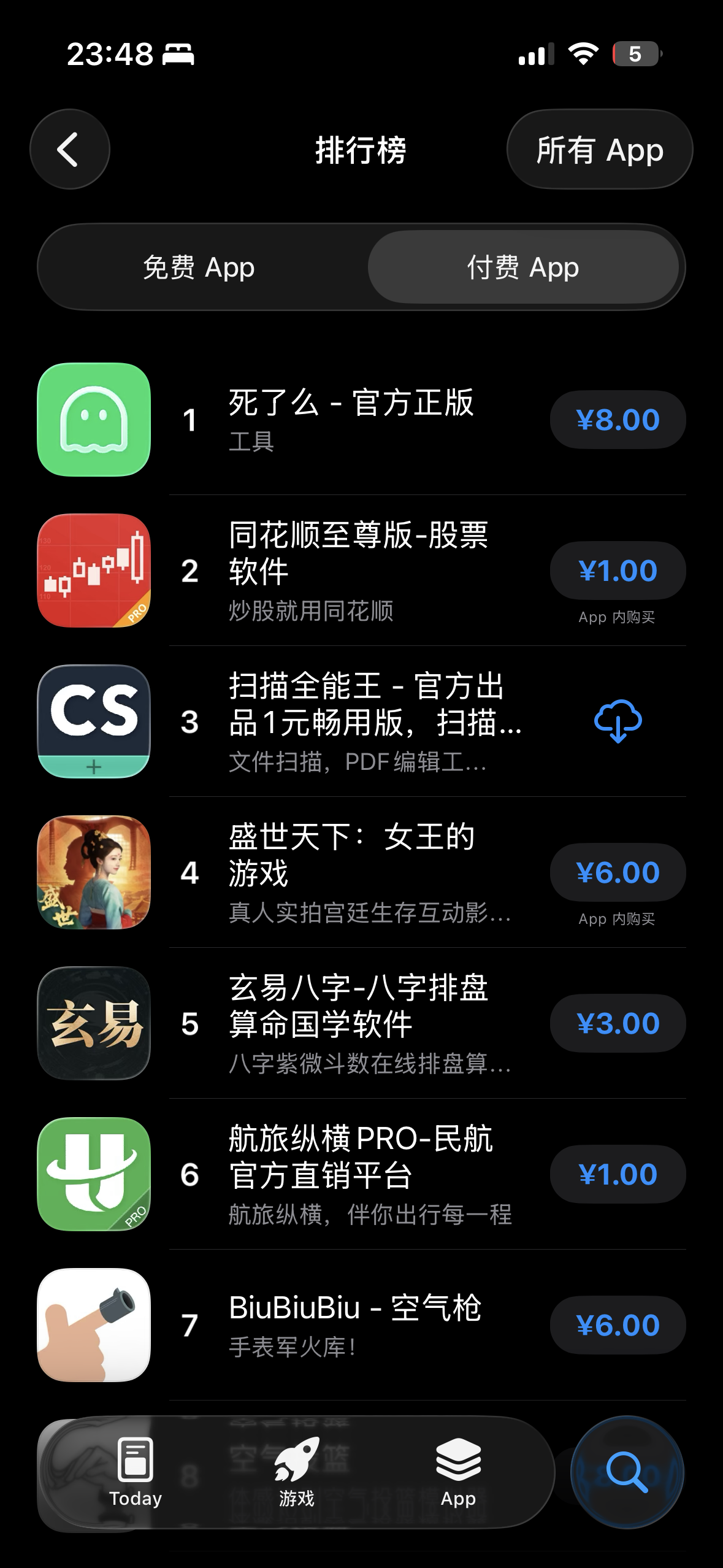Buy 死了么 for ¥8.00
This screenshot has height=1568, width=723.
click(x=617, y=420)
